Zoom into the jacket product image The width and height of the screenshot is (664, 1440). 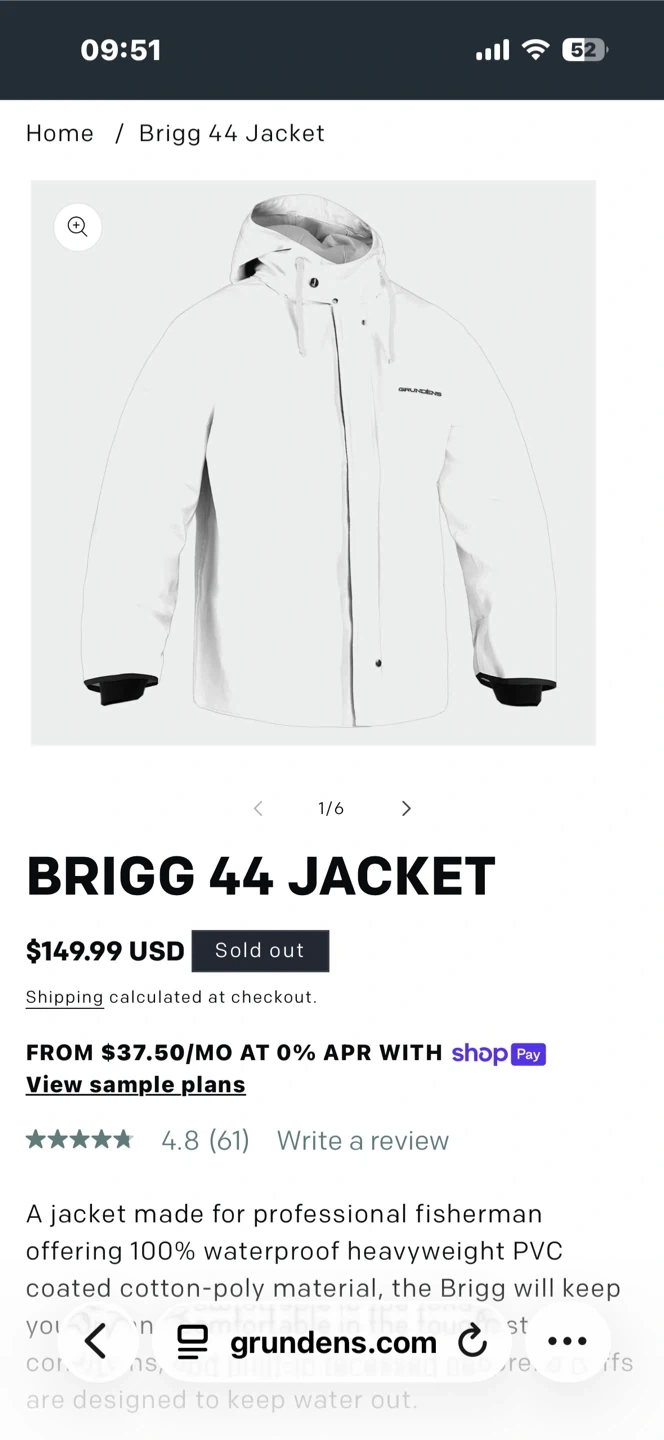pyautogui.click(x=78, y=227)
